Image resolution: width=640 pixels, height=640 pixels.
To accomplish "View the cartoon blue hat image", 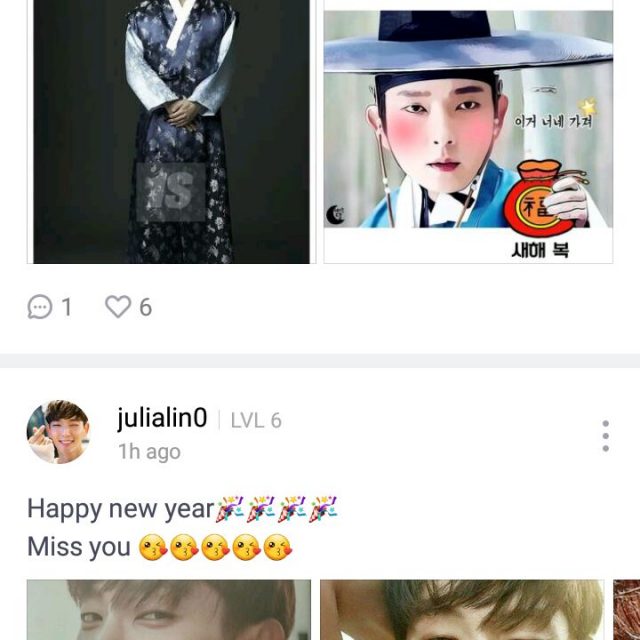I will pyautogui.click(x=468, y=135).
